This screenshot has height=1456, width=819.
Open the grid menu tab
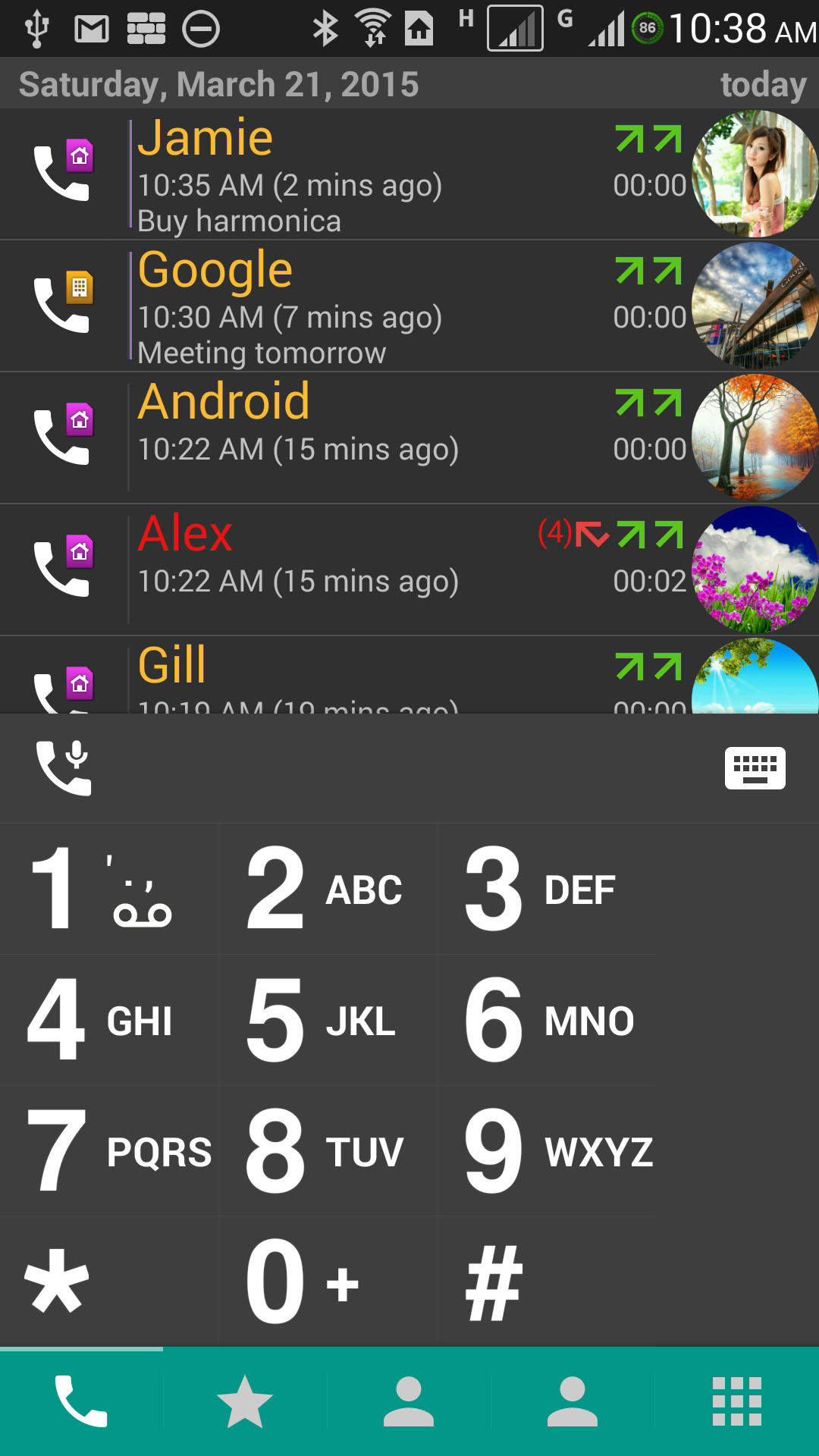click(736, 1401)
